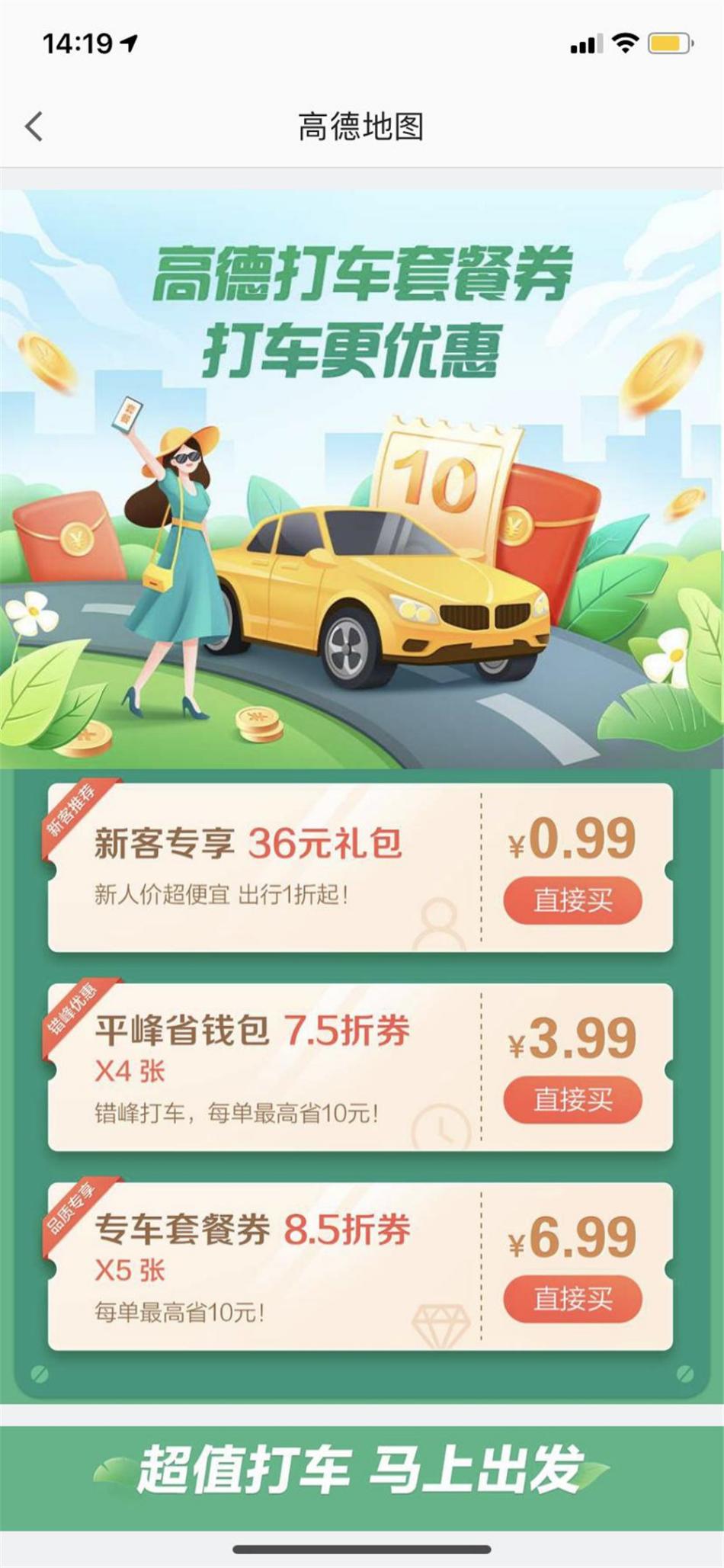Open the 超值打车 马上出发 banner
This screenshot has width=724, height=1568.
tap(361, 1467)
